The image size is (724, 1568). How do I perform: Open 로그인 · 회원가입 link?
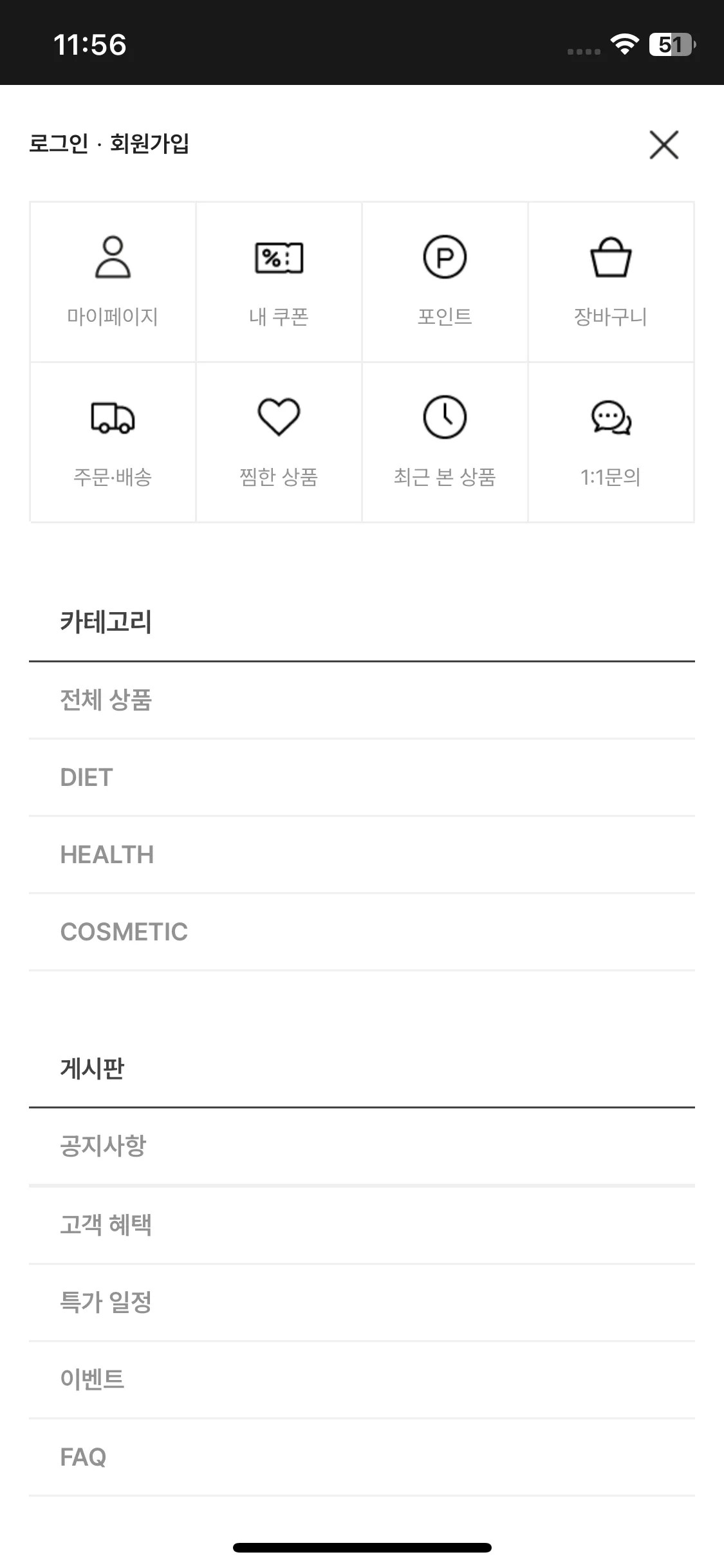point(109,144)
